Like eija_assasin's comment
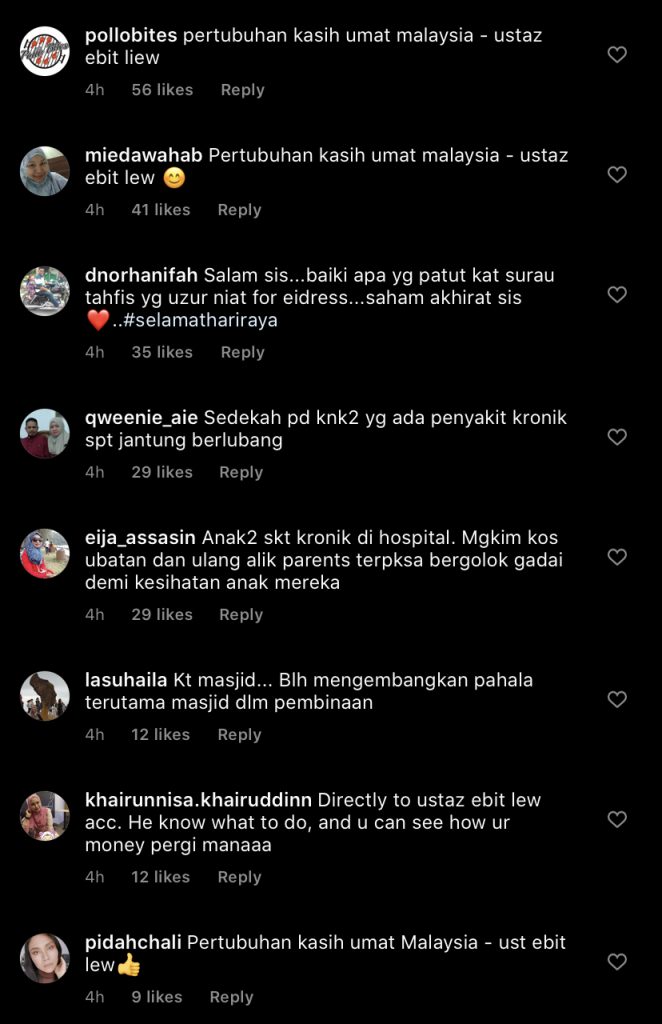 pyautogui.click(x=617, y=557)
